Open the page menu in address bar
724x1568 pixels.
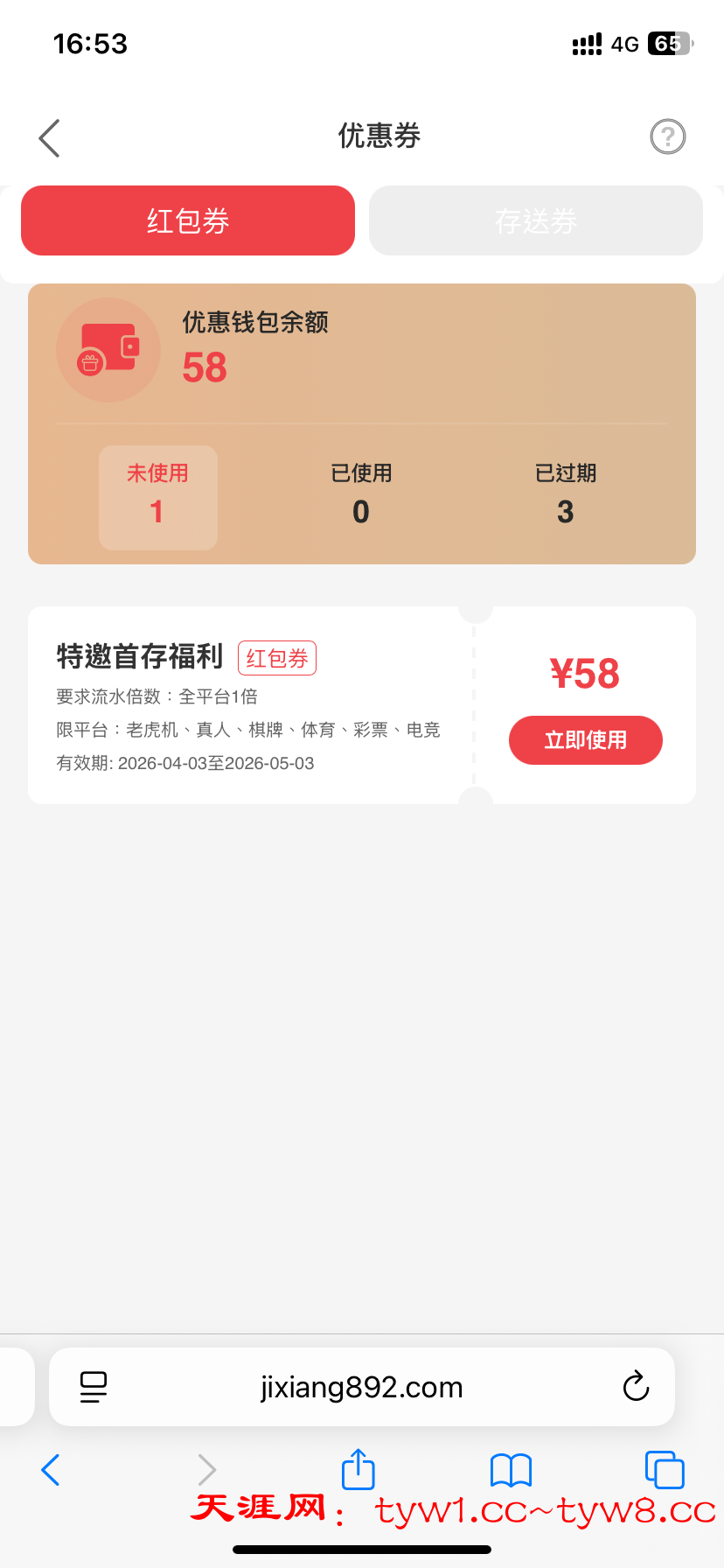click(x=94, y=1387)
